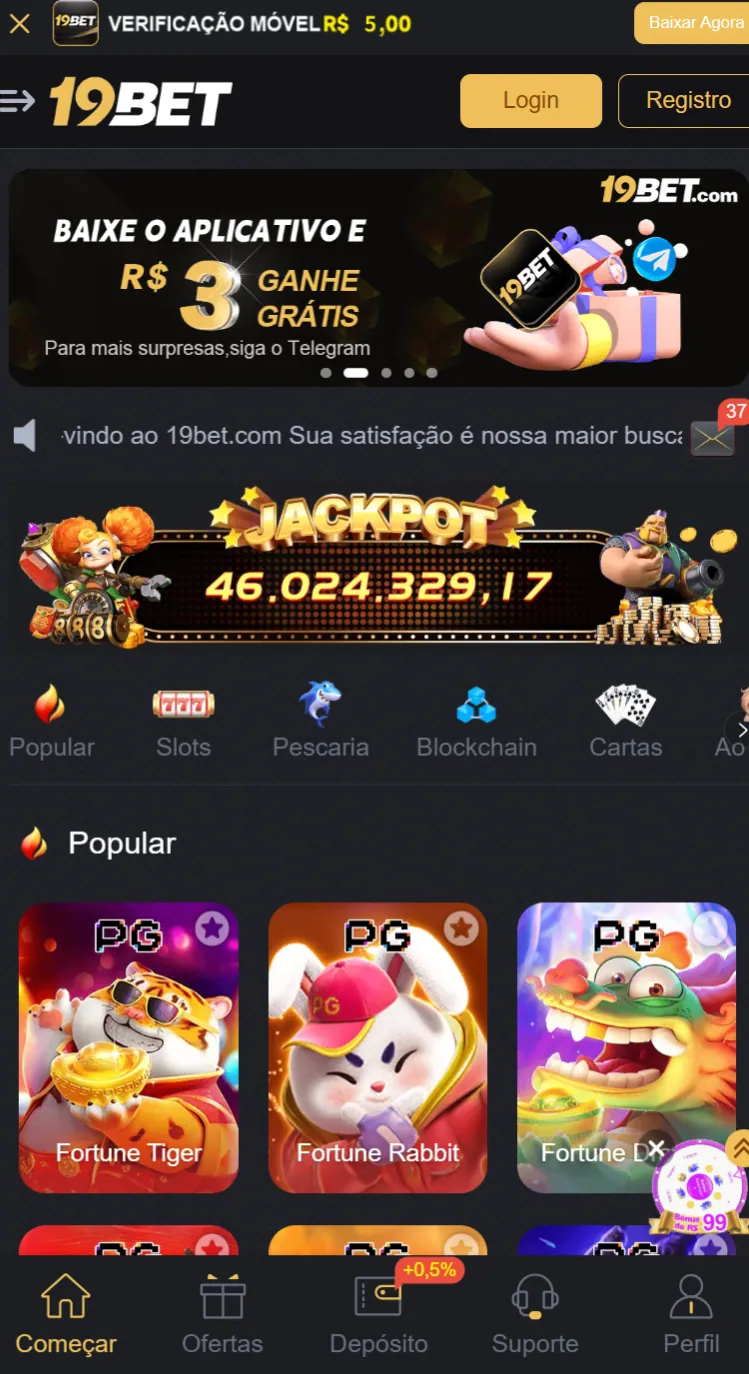
Task: Show more game categories arrow
Action: 740,729
